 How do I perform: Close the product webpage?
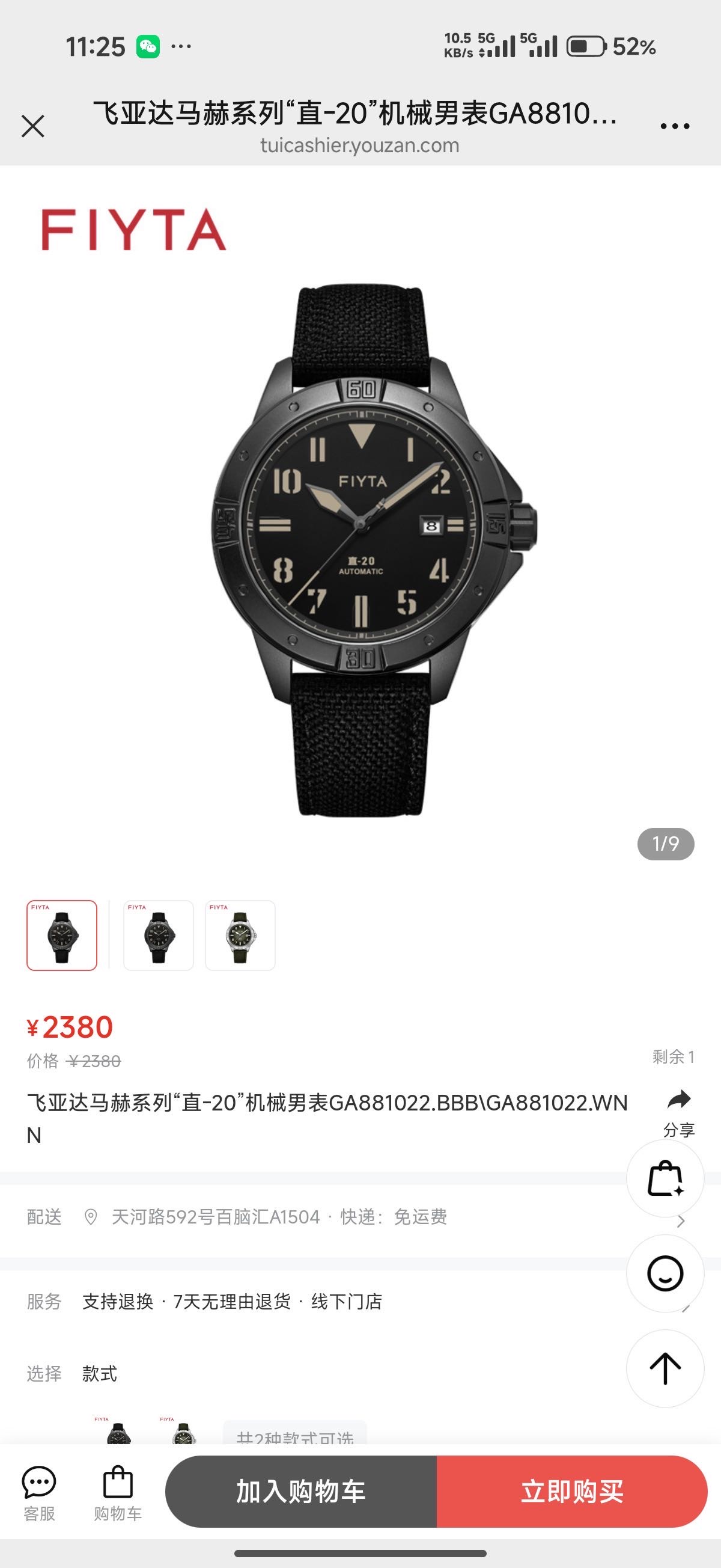coord(33,127)
